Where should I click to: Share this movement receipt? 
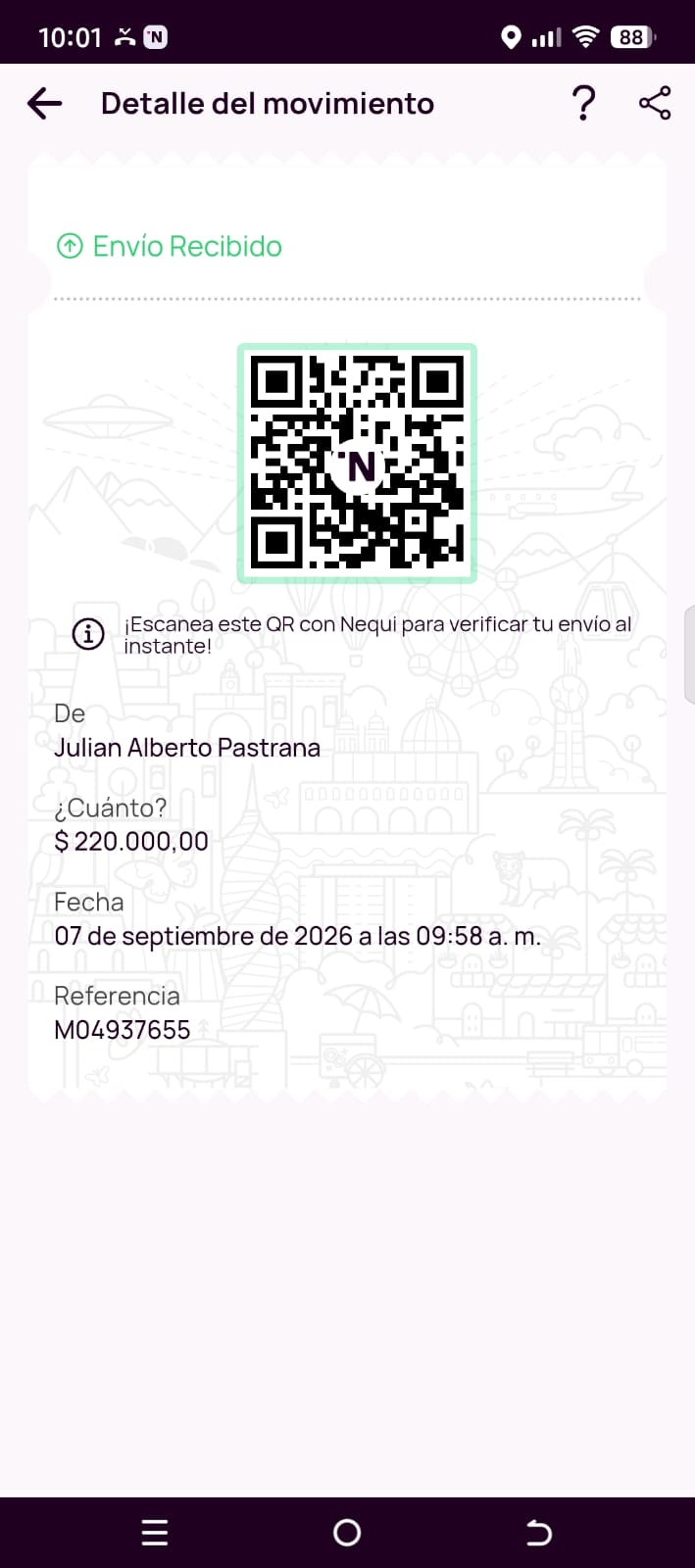coord(655,103)
